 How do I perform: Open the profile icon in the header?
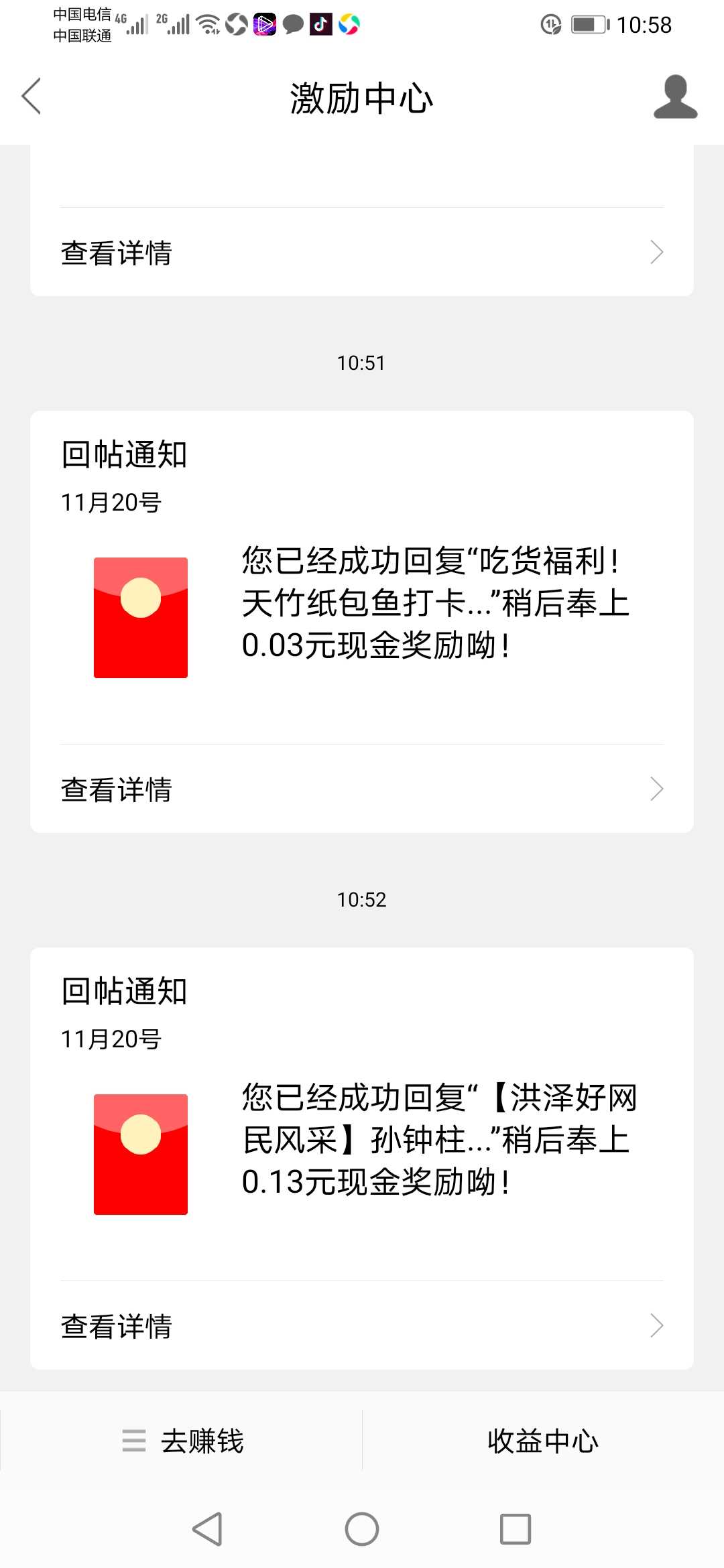[675, 97]
